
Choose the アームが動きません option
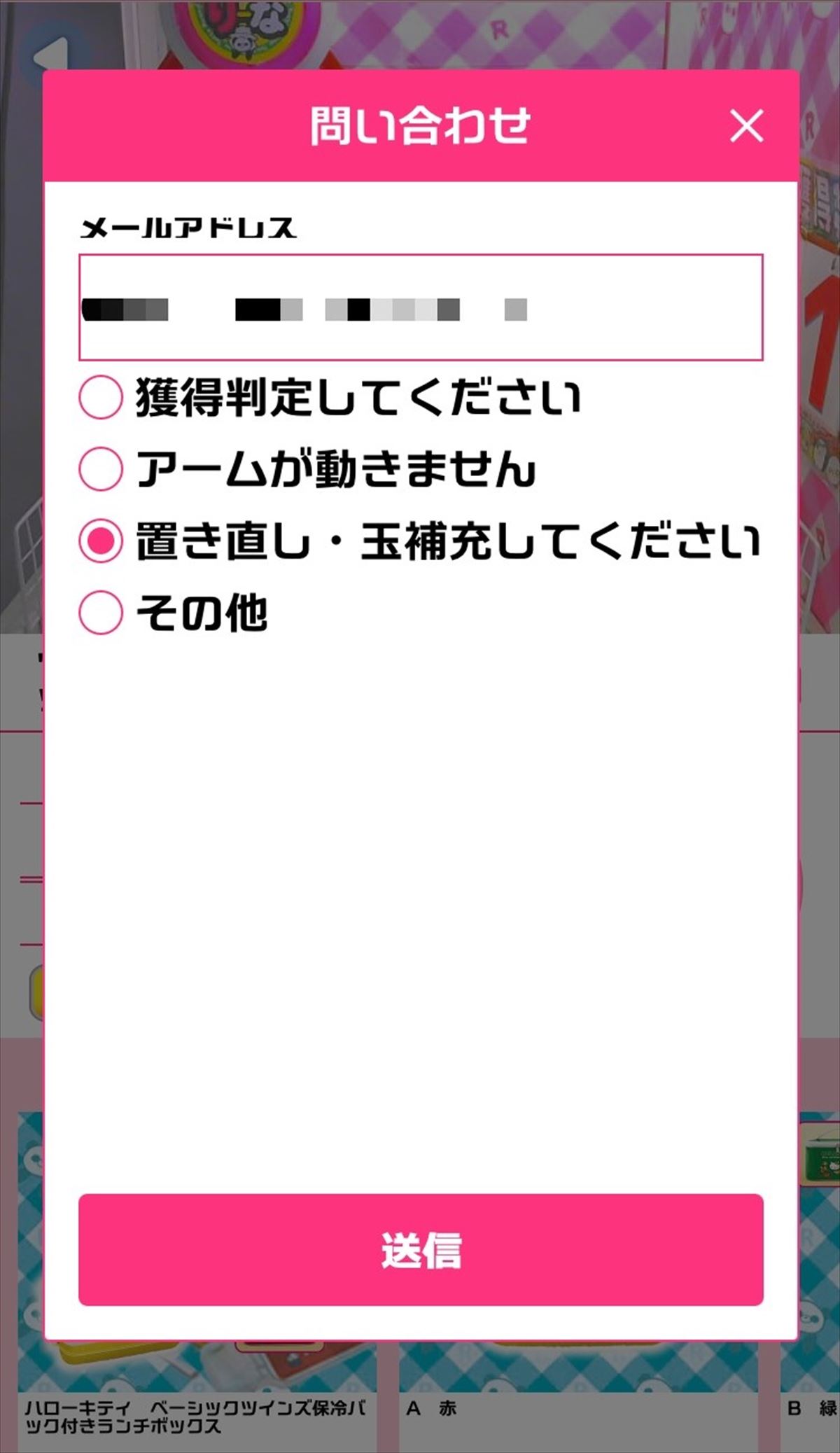(x=101, y=468)
